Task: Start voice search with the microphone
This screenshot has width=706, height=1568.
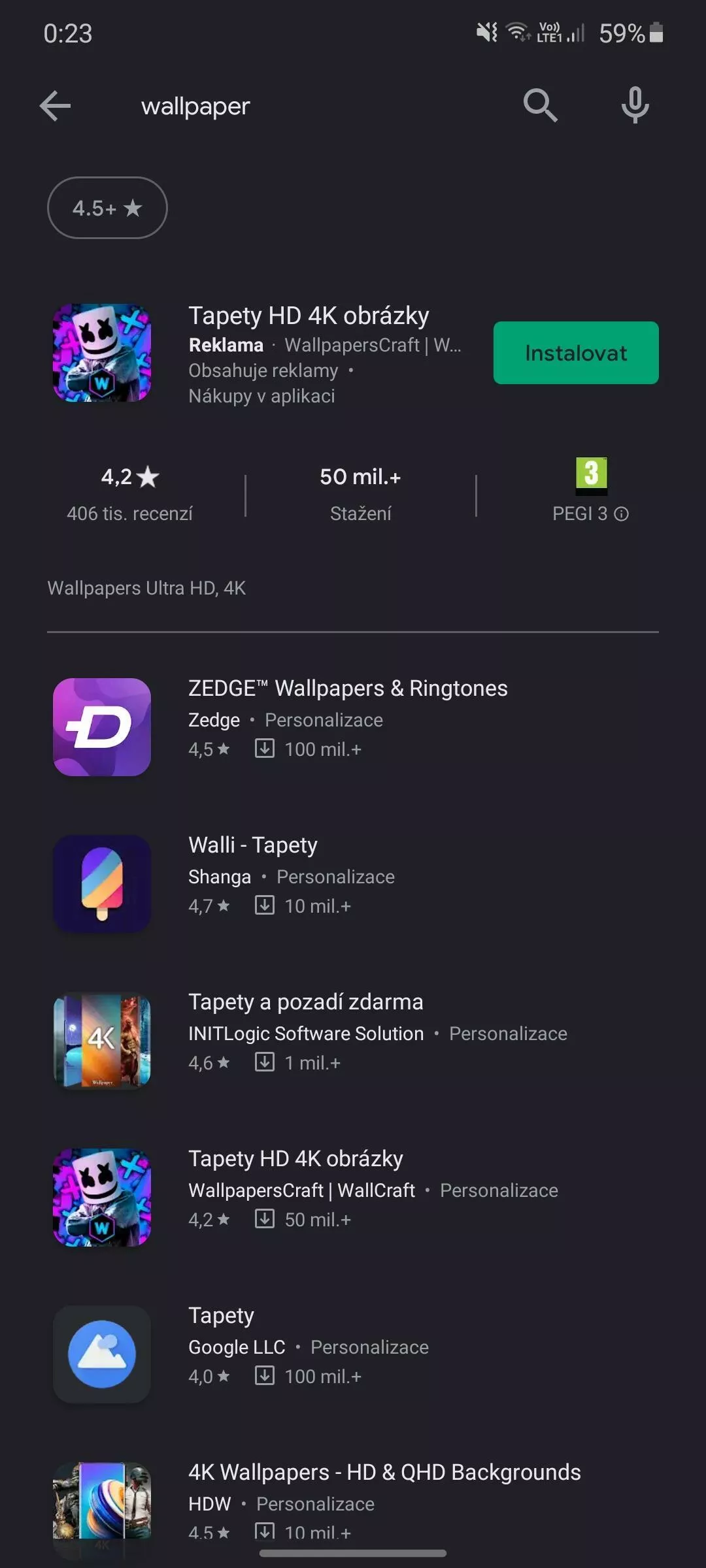Action: 635,105
